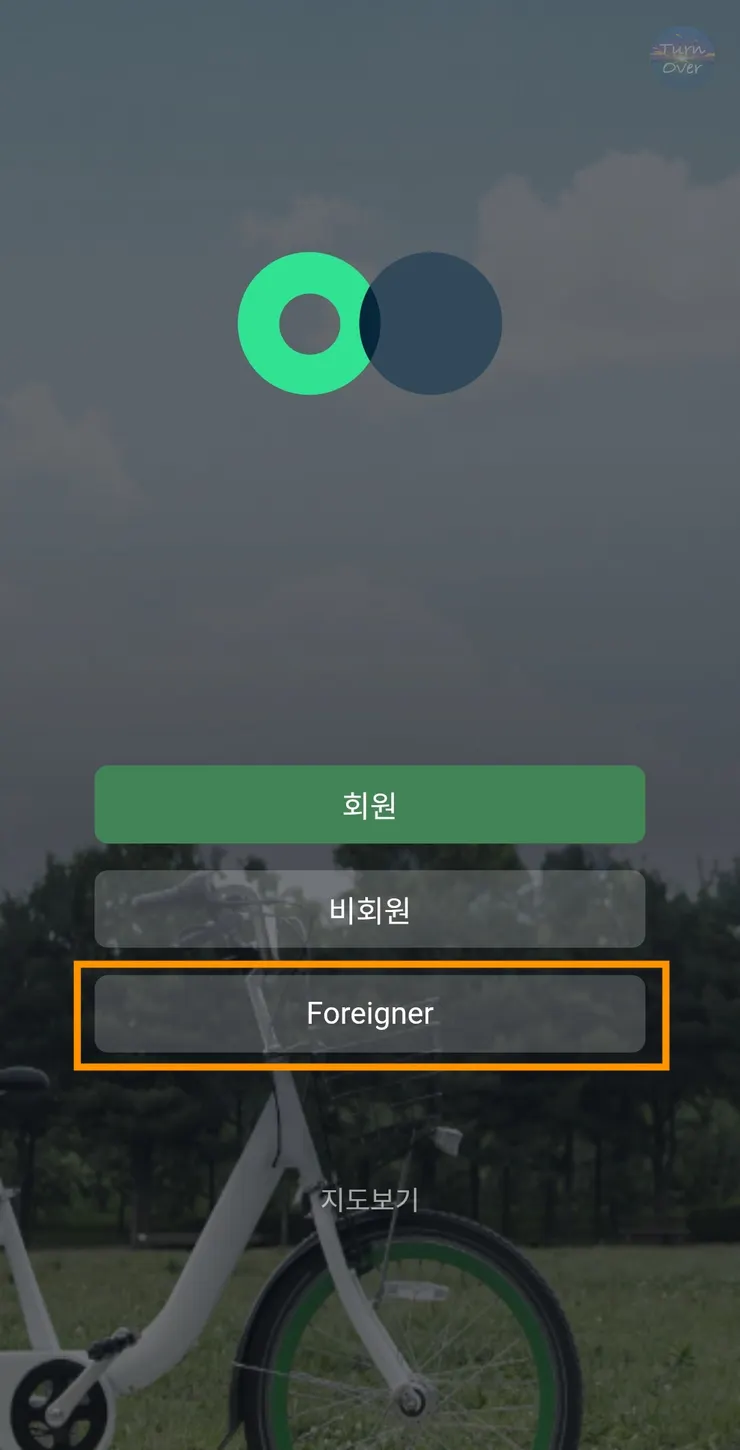Tap the green 회원 button label text

[x=370, y=805]
